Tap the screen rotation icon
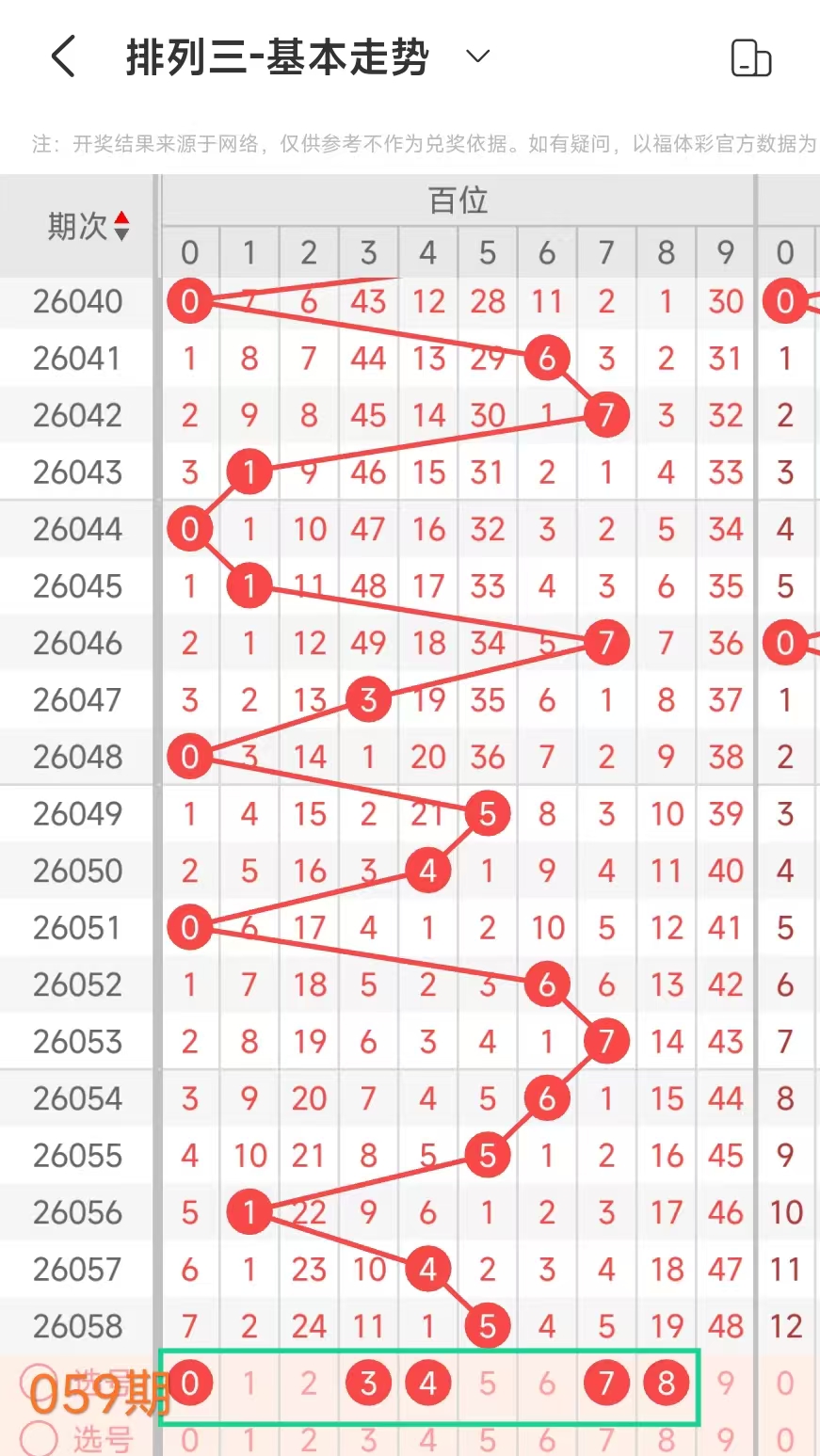 (x=750, y=58)
